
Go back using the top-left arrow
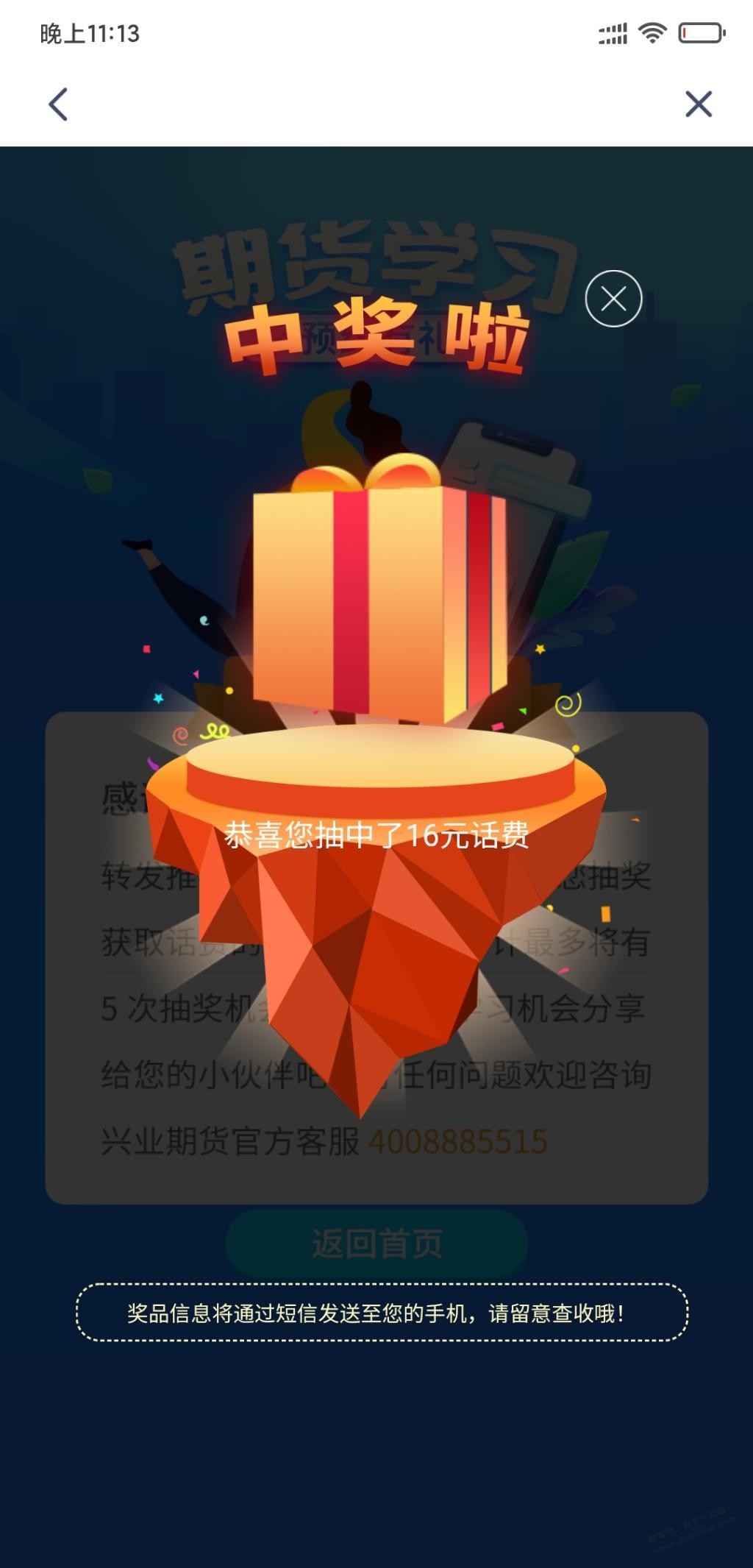58,104
